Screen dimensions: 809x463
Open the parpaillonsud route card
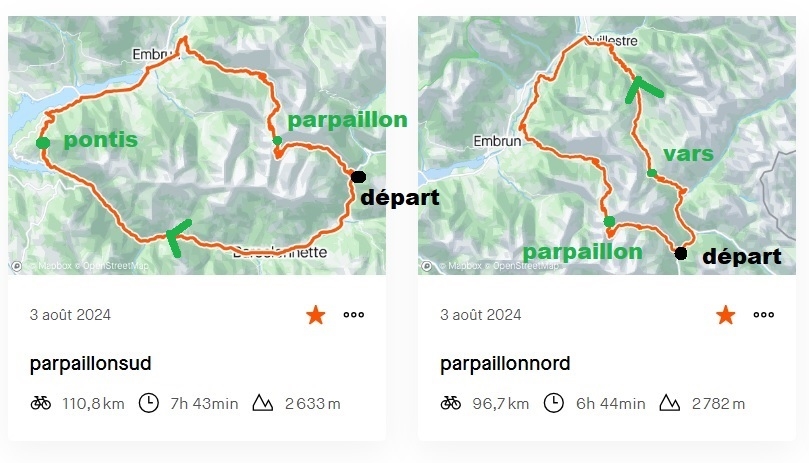point(91,362)
